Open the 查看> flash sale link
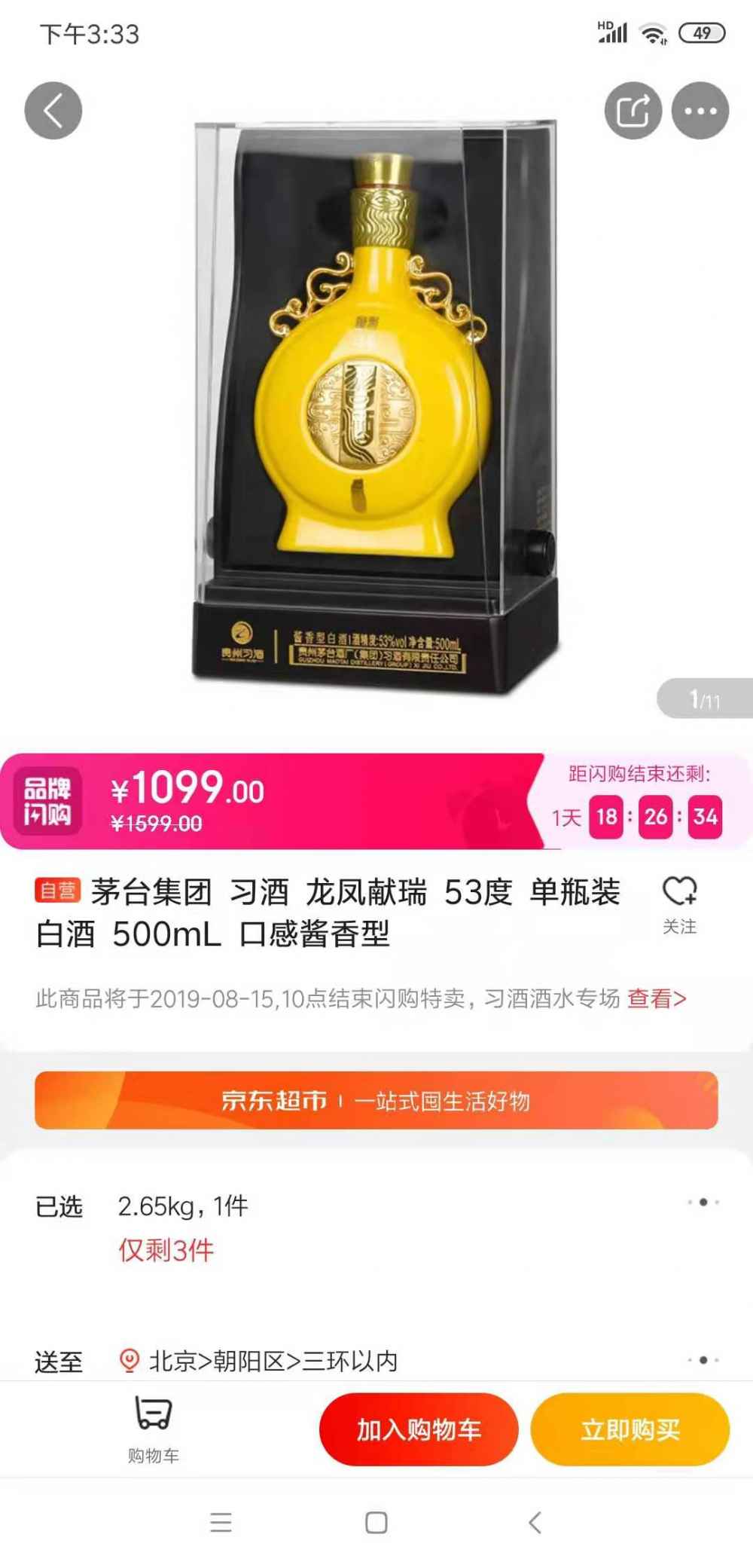 click(657, 998)
